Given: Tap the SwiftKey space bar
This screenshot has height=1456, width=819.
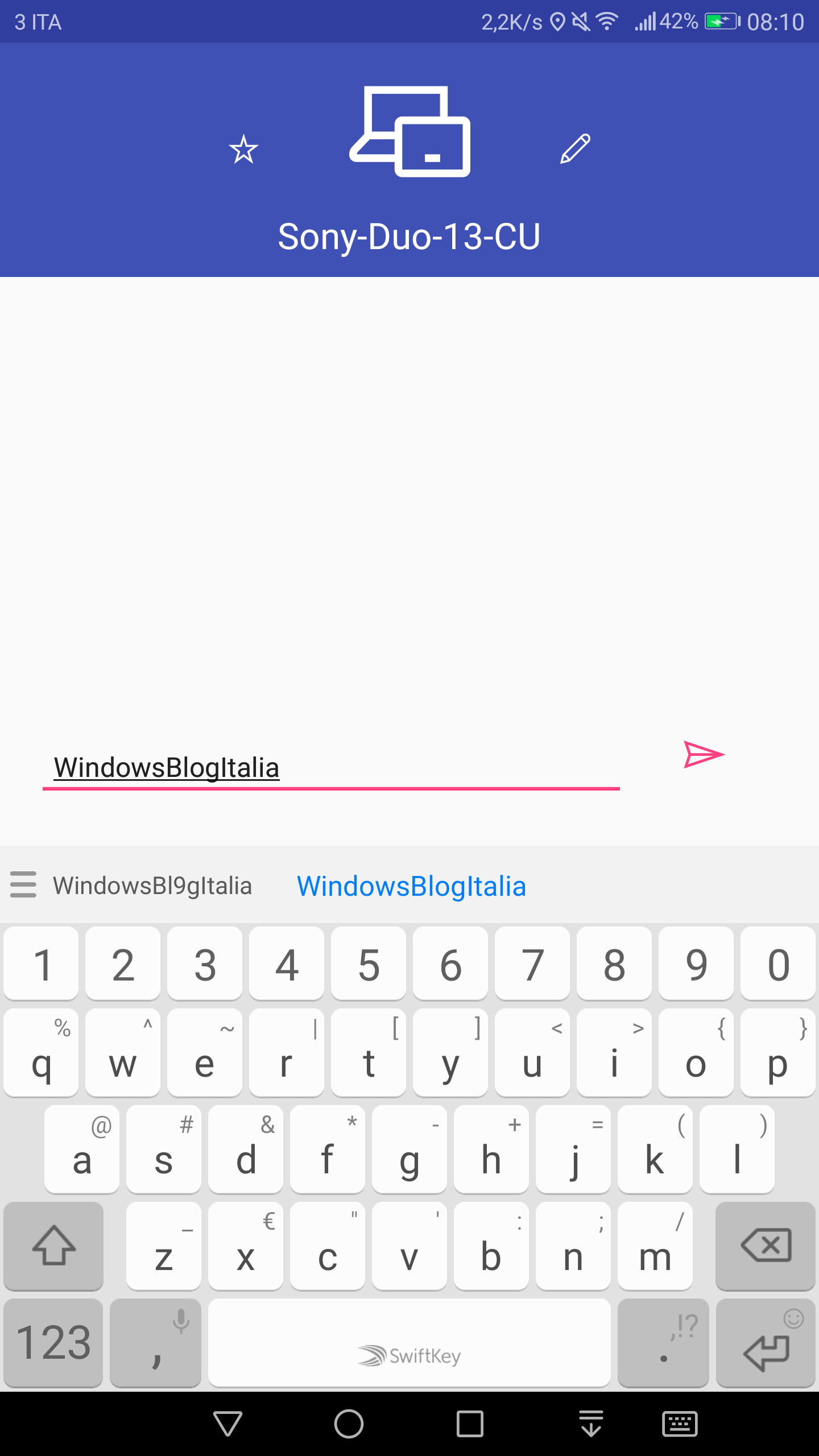Looking at the screenshot, I should pyautogui.click(x=409, y=1342).
